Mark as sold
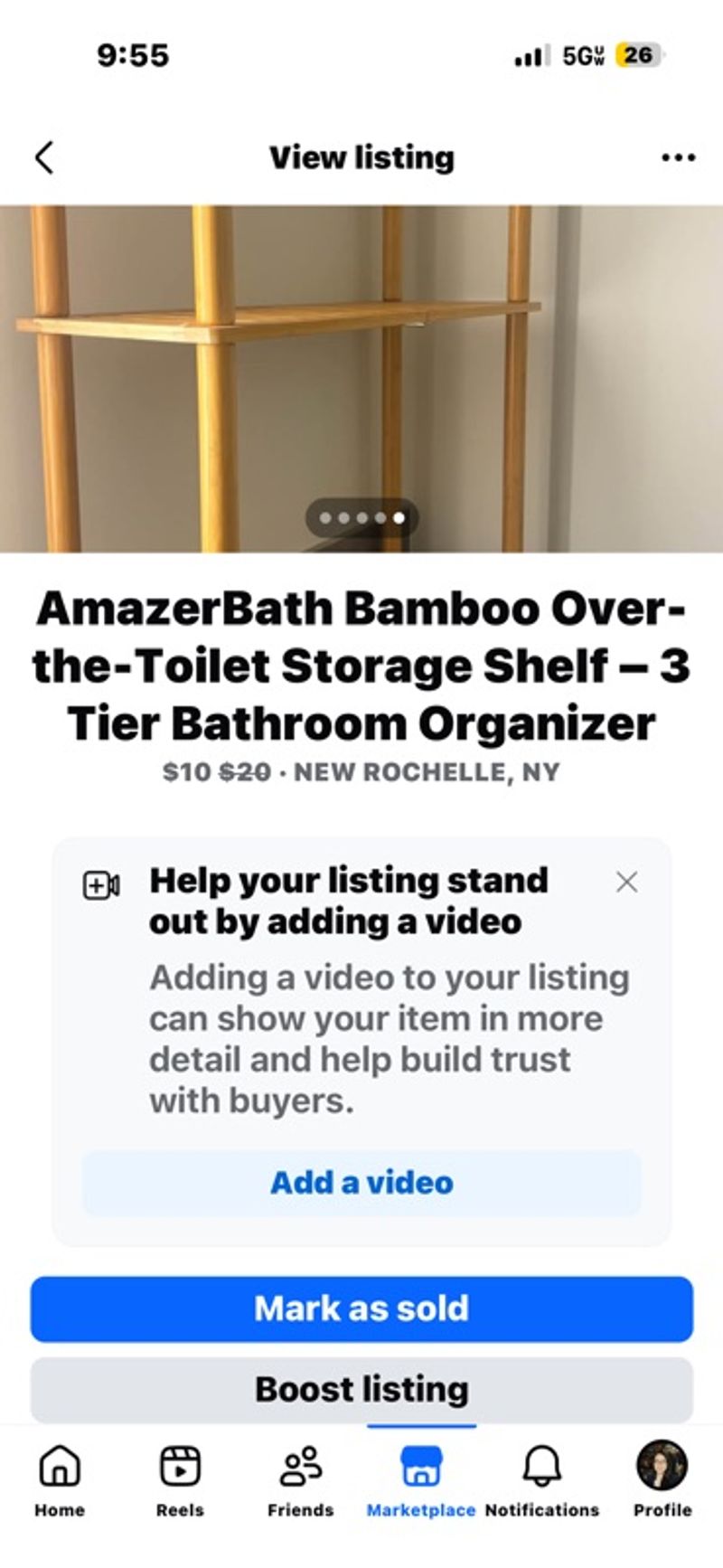Image resolution: width=723 pixels, height=1568 pixels. click(x=361, y=1308)
